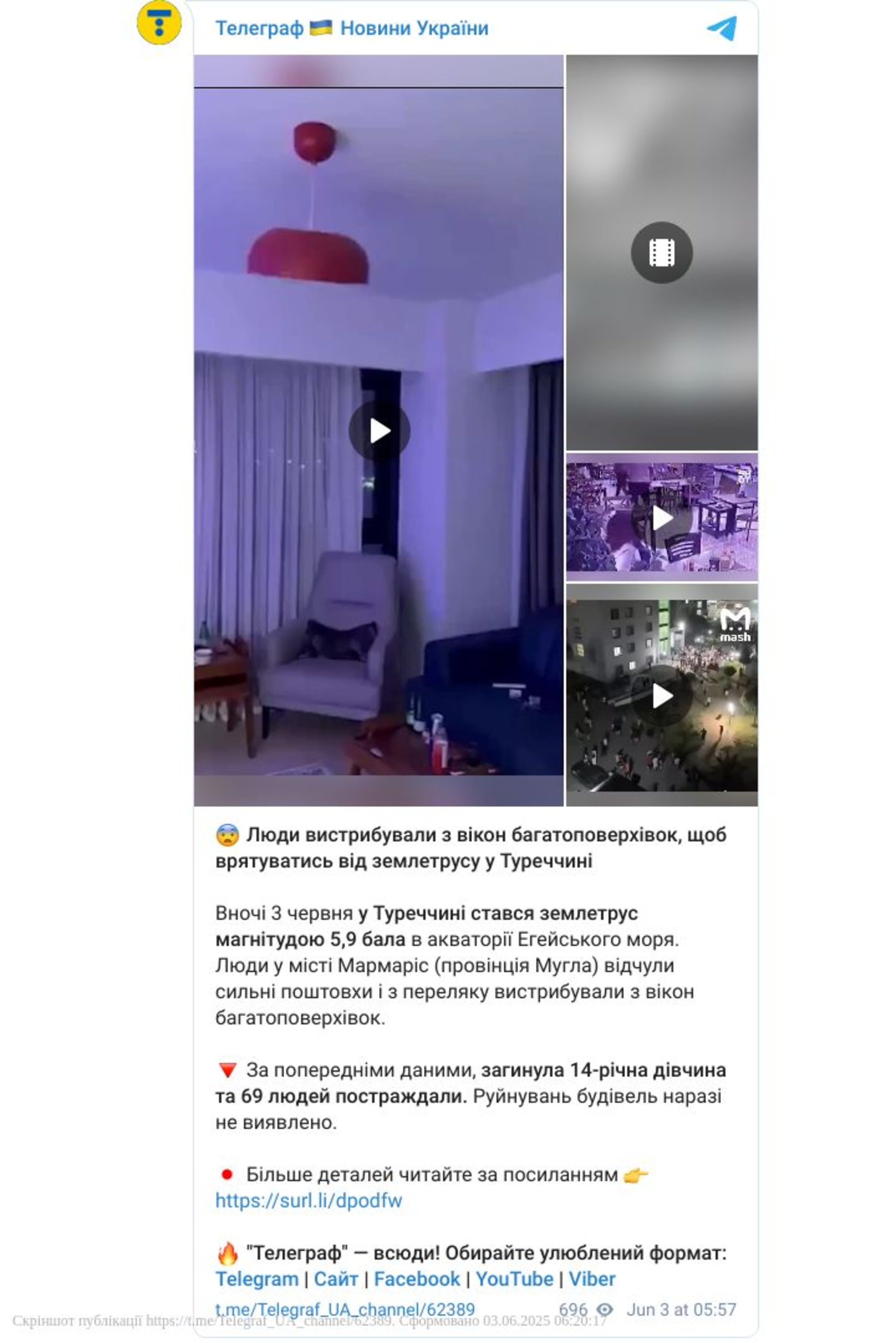The width and height of the screenshot is (896, 1343).
Task: Open the Сайт link
Action: (336, 1279)
